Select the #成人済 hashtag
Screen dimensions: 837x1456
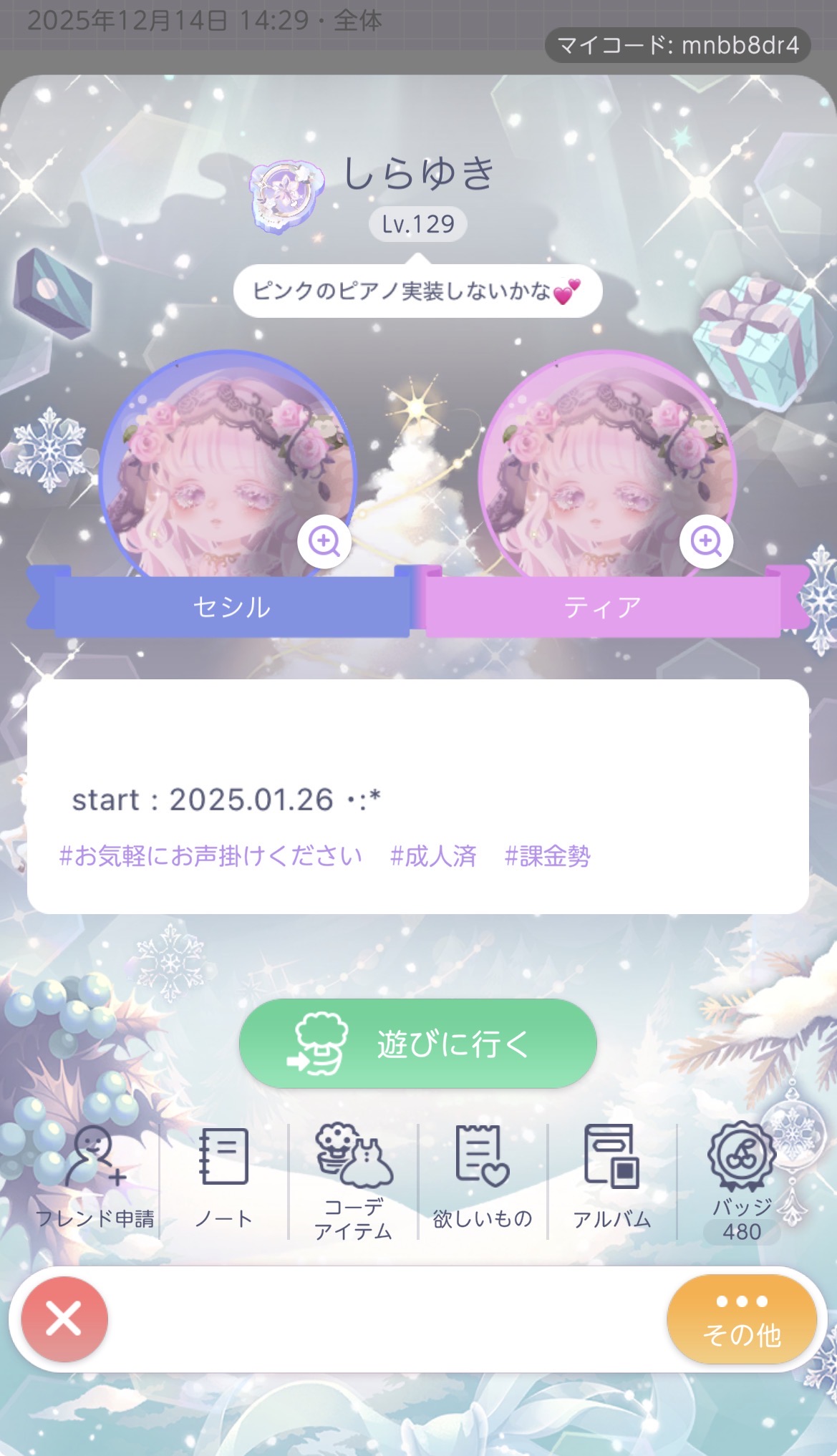pyautogui.click(x=433, y=856)
